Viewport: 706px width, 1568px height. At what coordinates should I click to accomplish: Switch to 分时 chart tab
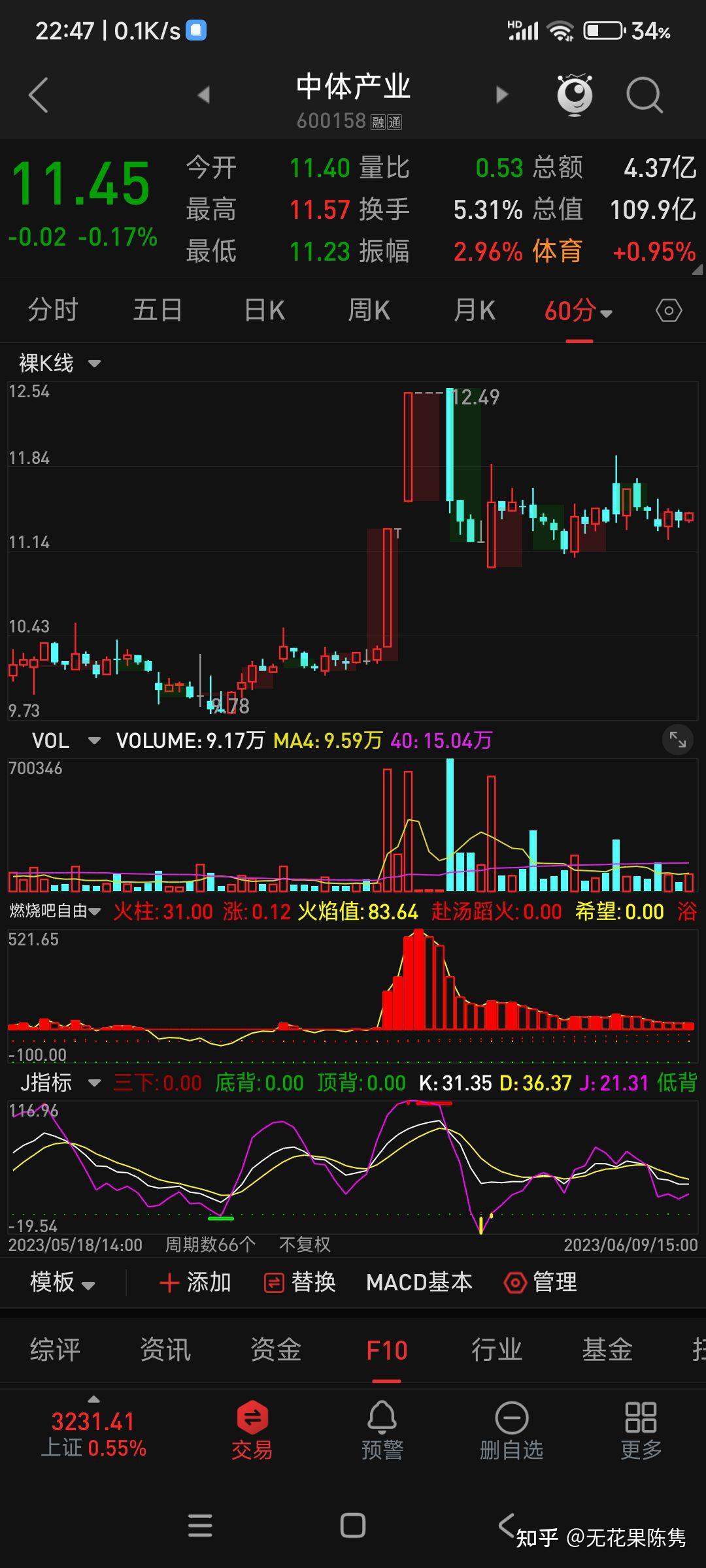click(53, 310)
